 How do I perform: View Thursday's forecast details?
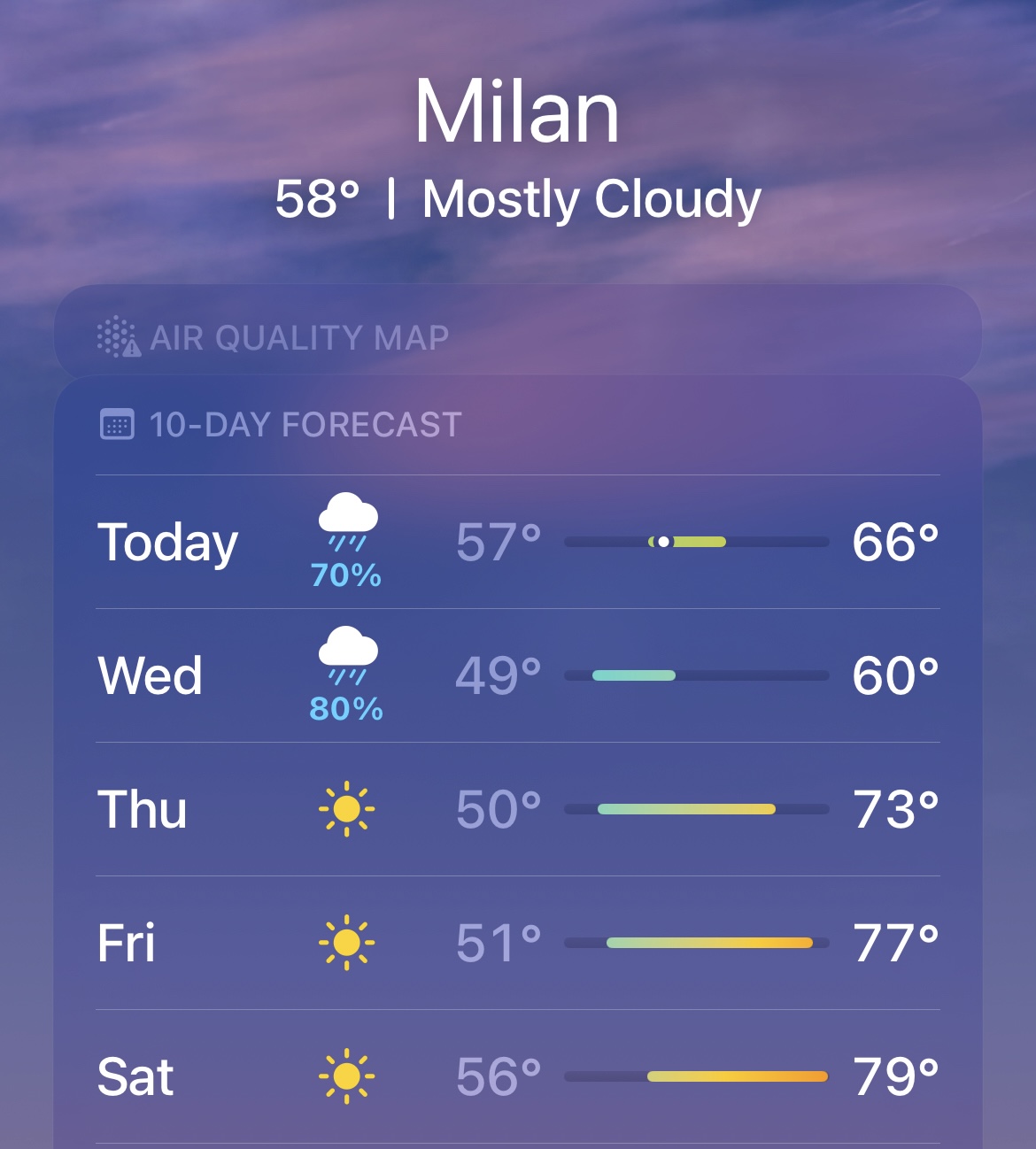[x=517, y=809]
